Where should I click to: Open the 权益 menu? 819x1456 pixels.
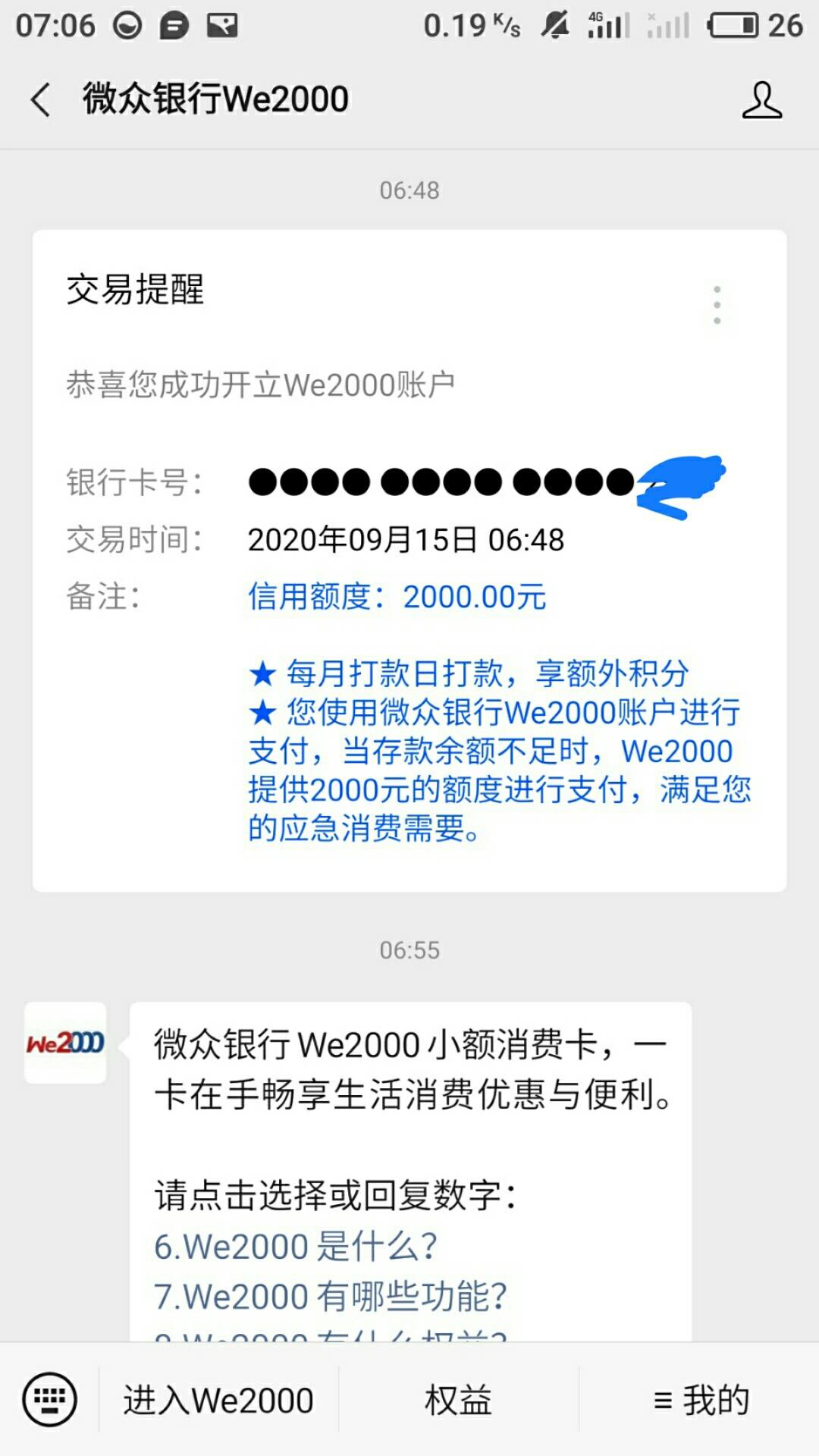coord(458,1400)
